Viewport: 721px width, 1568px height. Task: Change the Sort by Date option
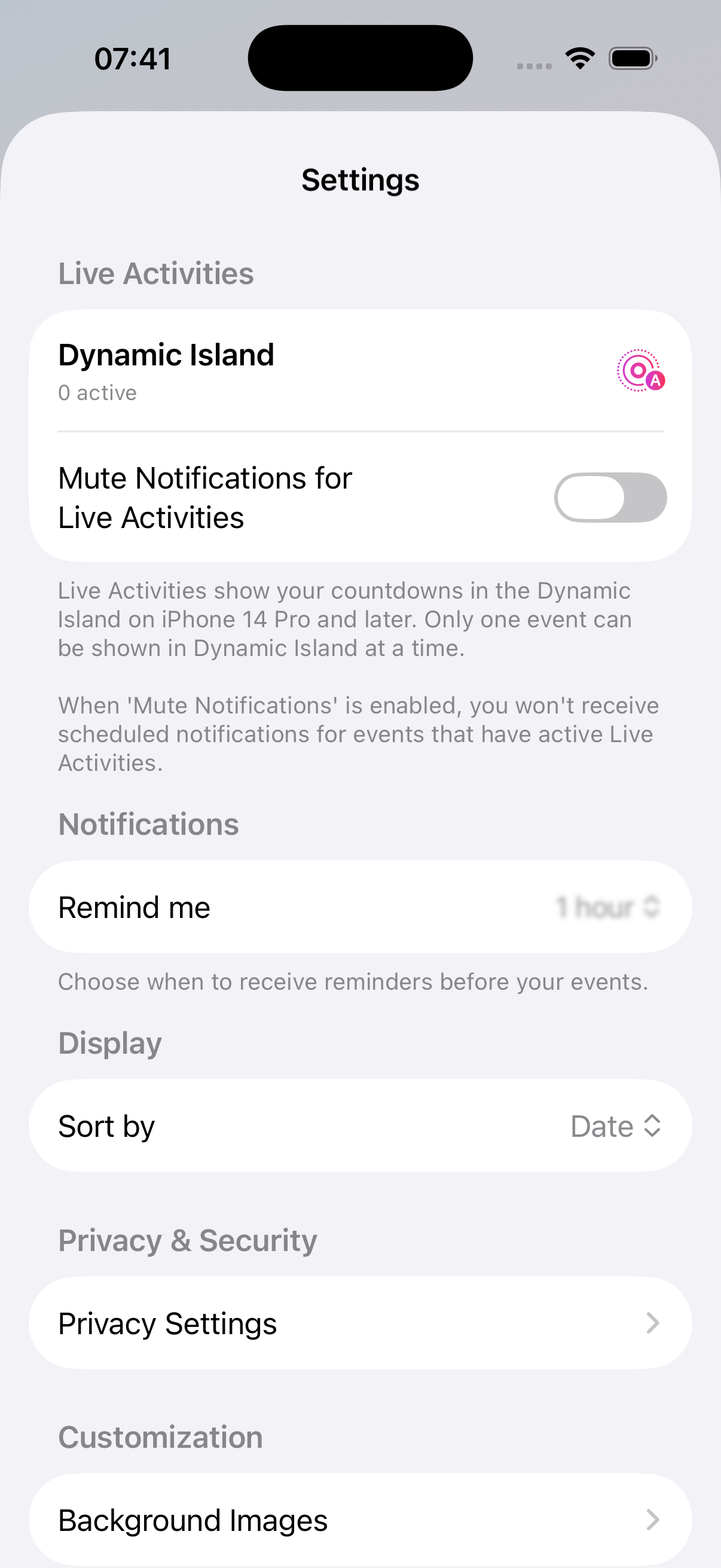[x=615, y=1126]
